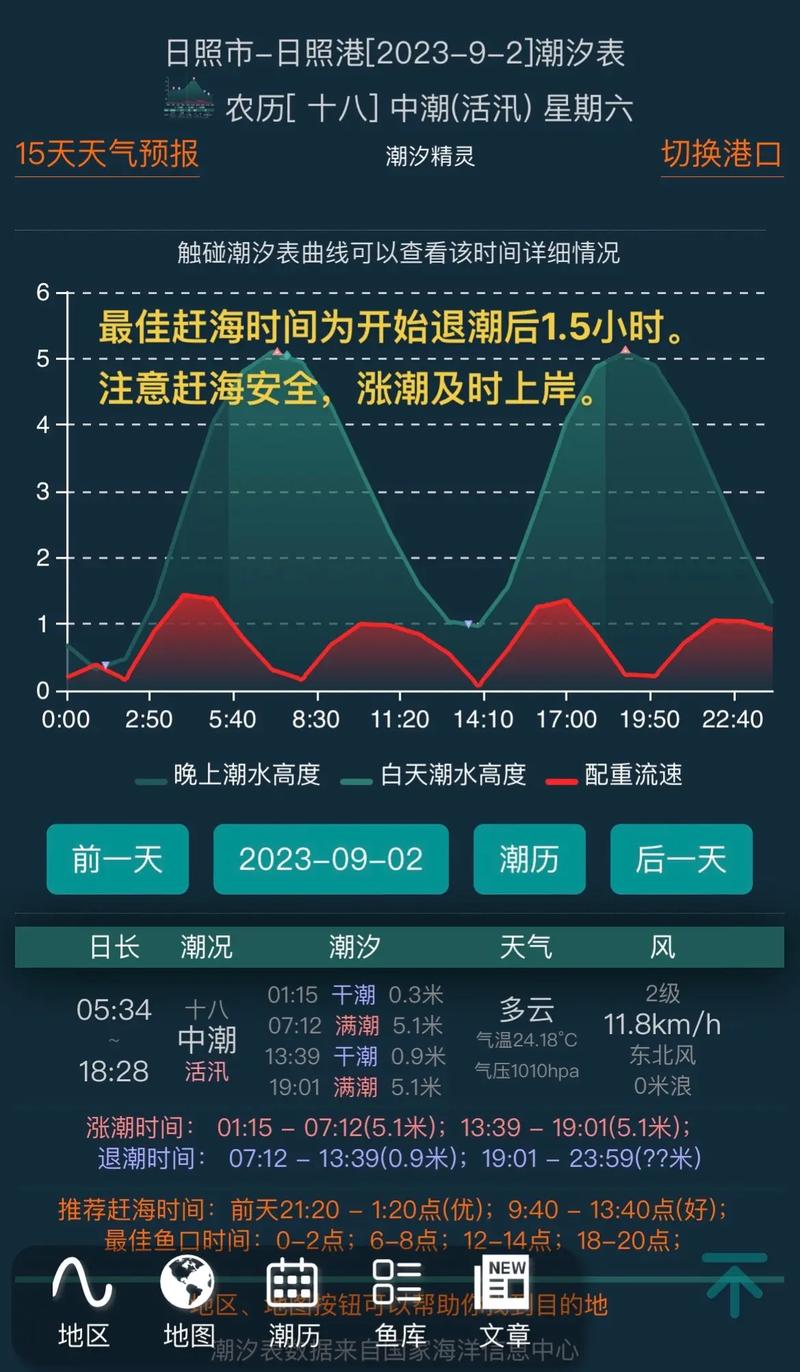
Task: Switch to the 鱼库 tab
Action: tap(398, 1301)
